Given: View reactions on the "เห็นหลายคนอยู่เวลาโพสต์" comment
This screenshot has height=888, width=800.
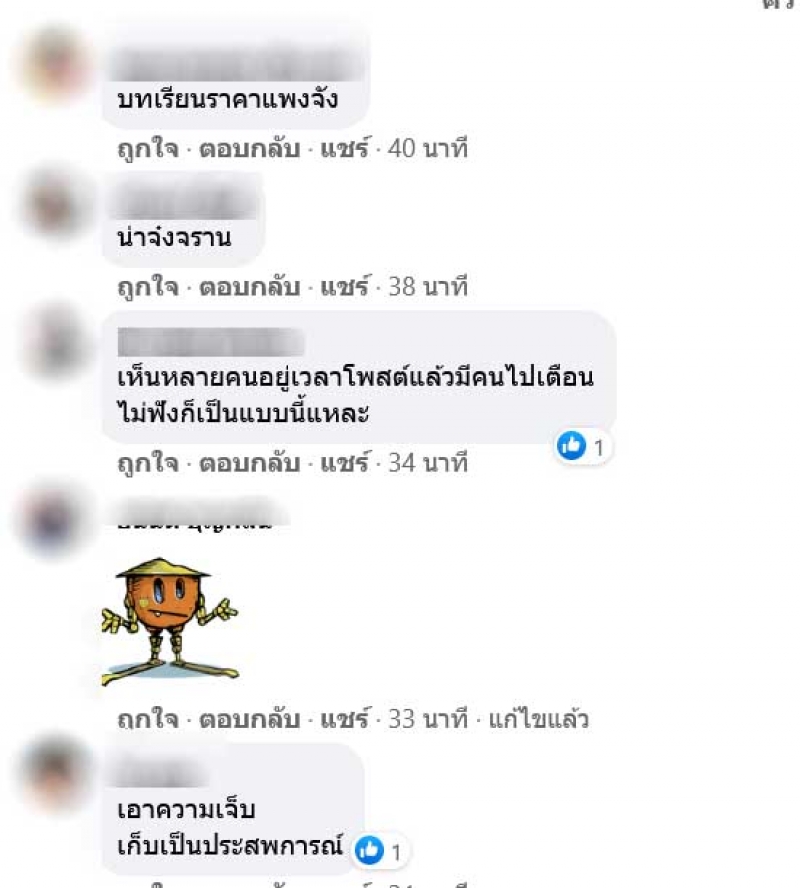Looking at the screenshot, I should tap(582, 447).
